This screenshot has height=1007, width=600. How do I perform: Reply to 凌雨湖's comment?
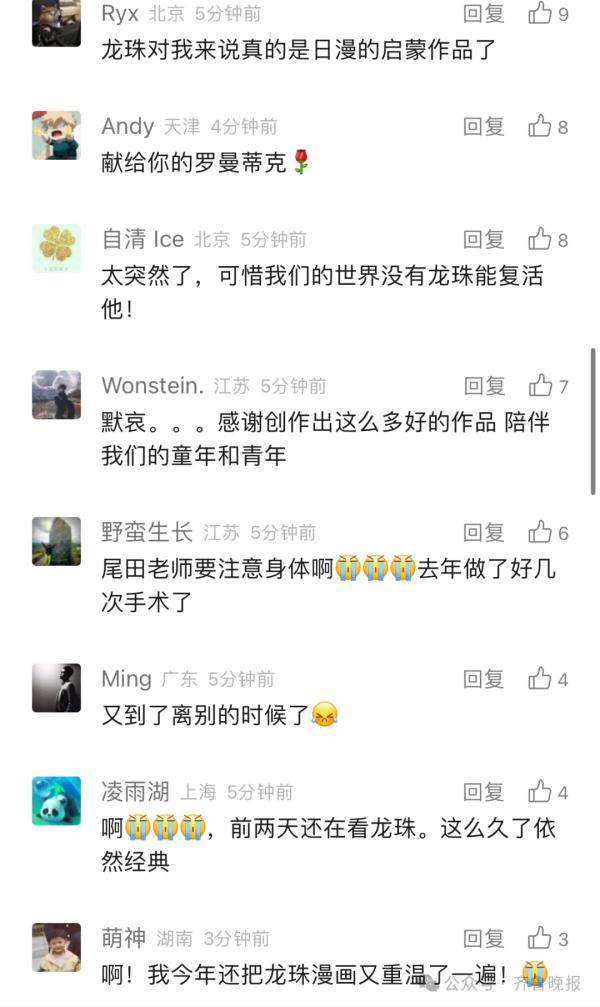pos(484,793)
